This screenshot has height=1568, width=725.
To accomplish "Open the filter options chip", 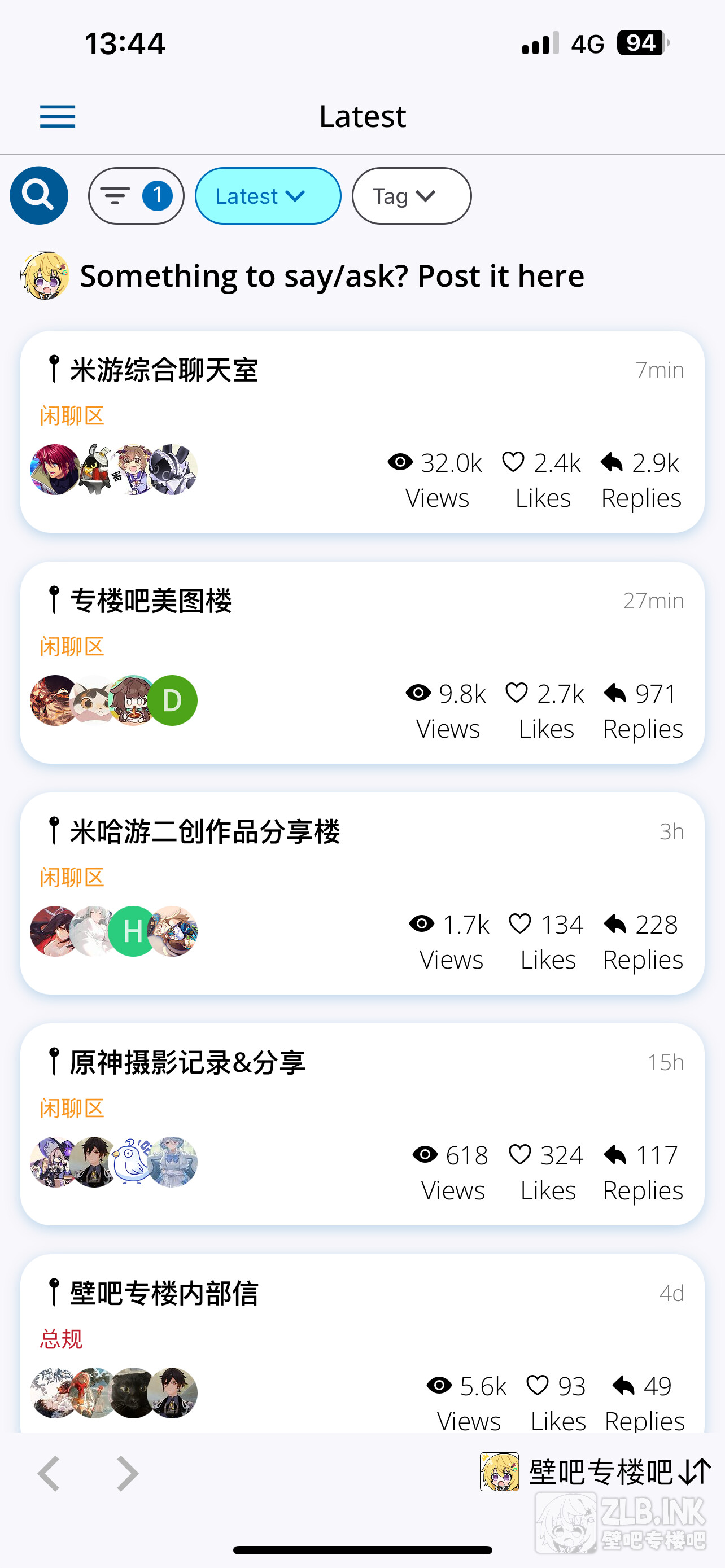I will pos(136,196).
